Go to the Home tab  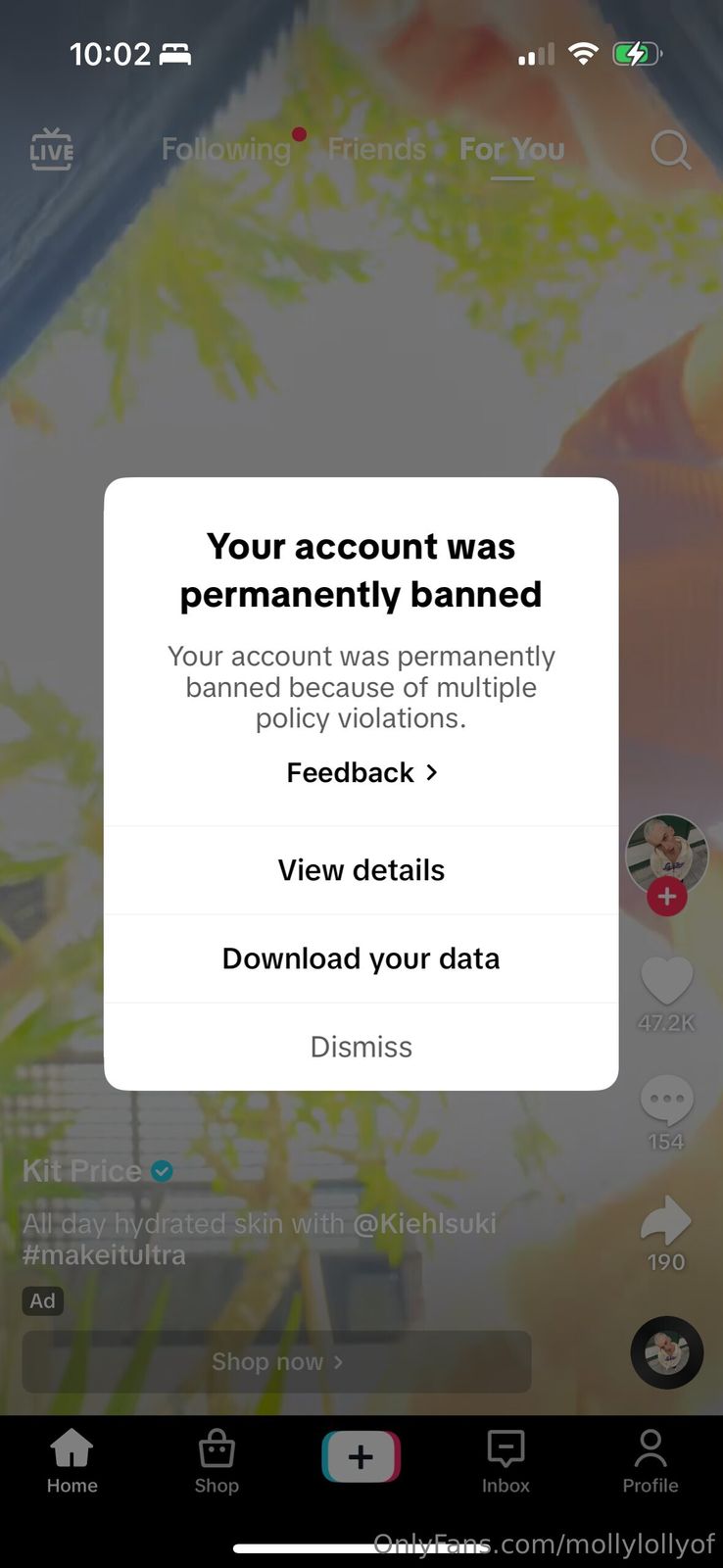click(x=72, y=1461)
